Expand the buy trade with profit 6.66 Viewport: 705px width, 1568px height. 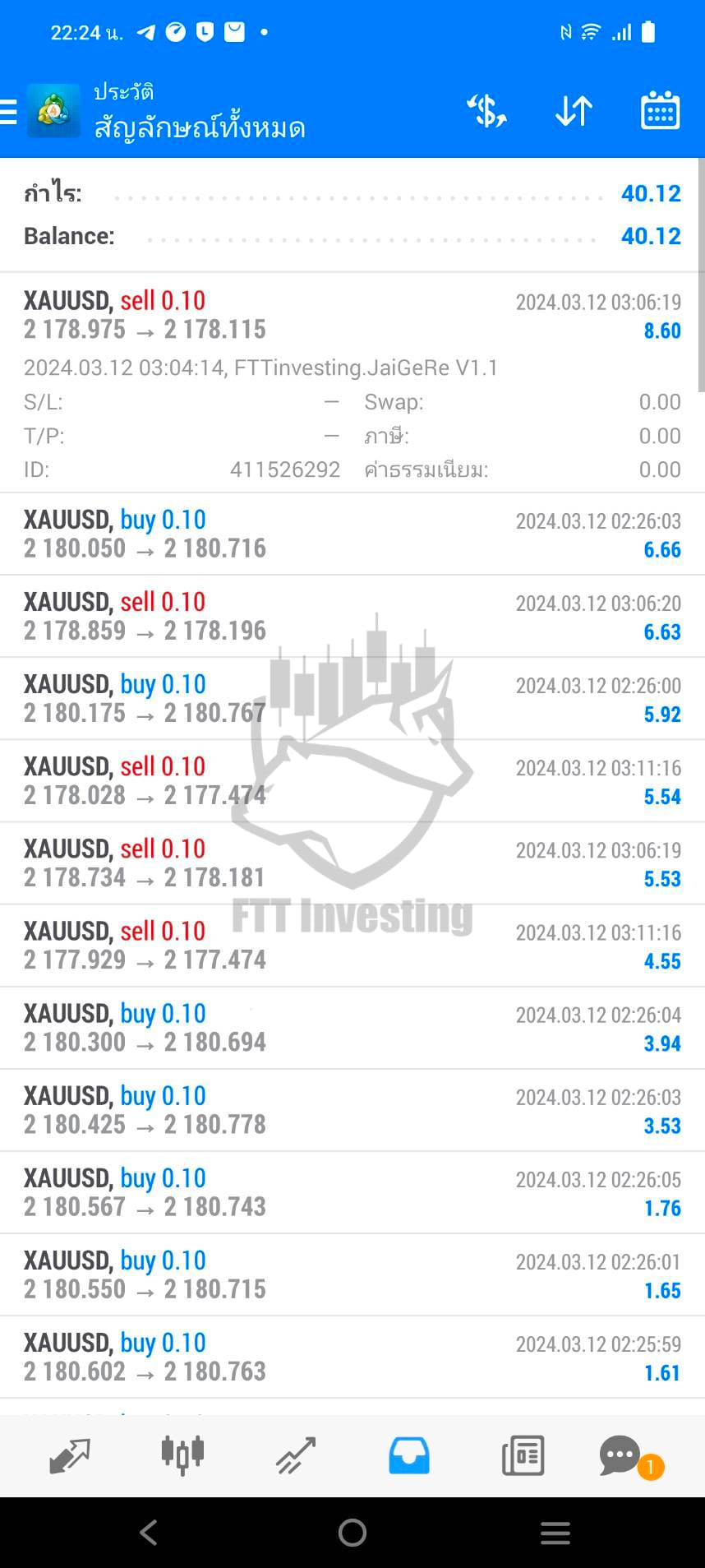point(352,534)
